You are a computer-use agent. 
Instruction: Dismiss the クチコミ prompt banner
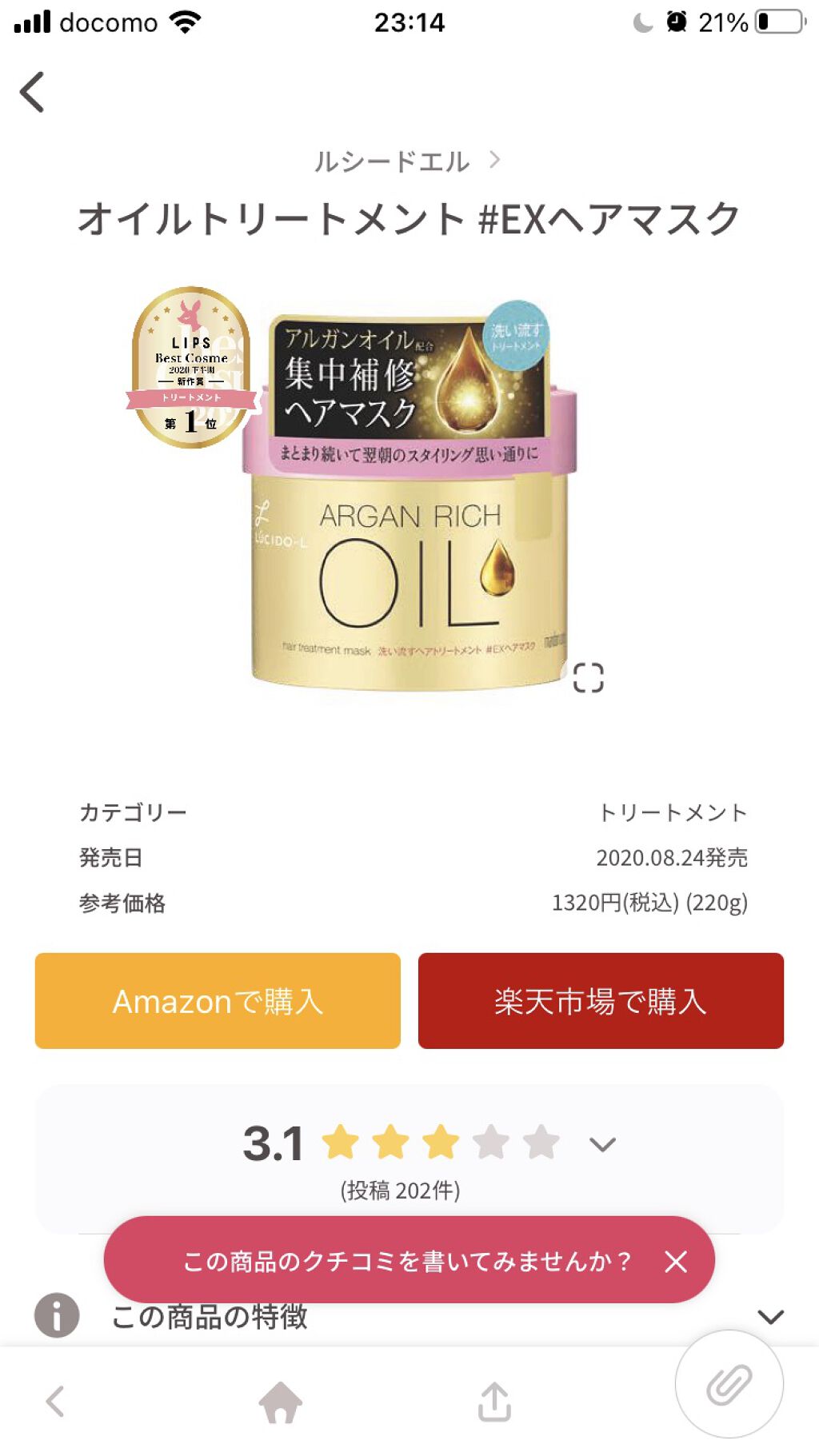pyautogui.click(x=676, y=1262)
